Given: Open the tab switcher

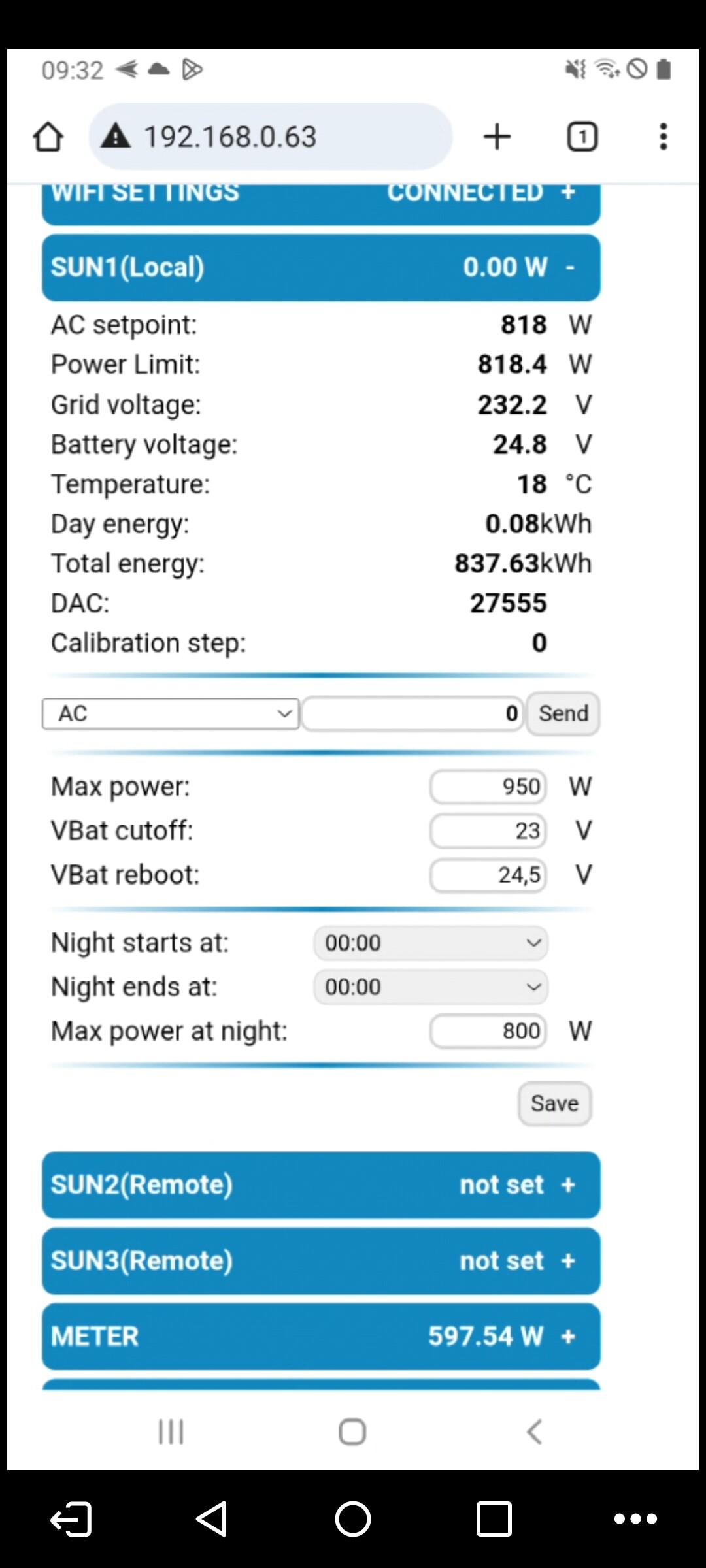Looking at the screenshot, I should (582, 137).
